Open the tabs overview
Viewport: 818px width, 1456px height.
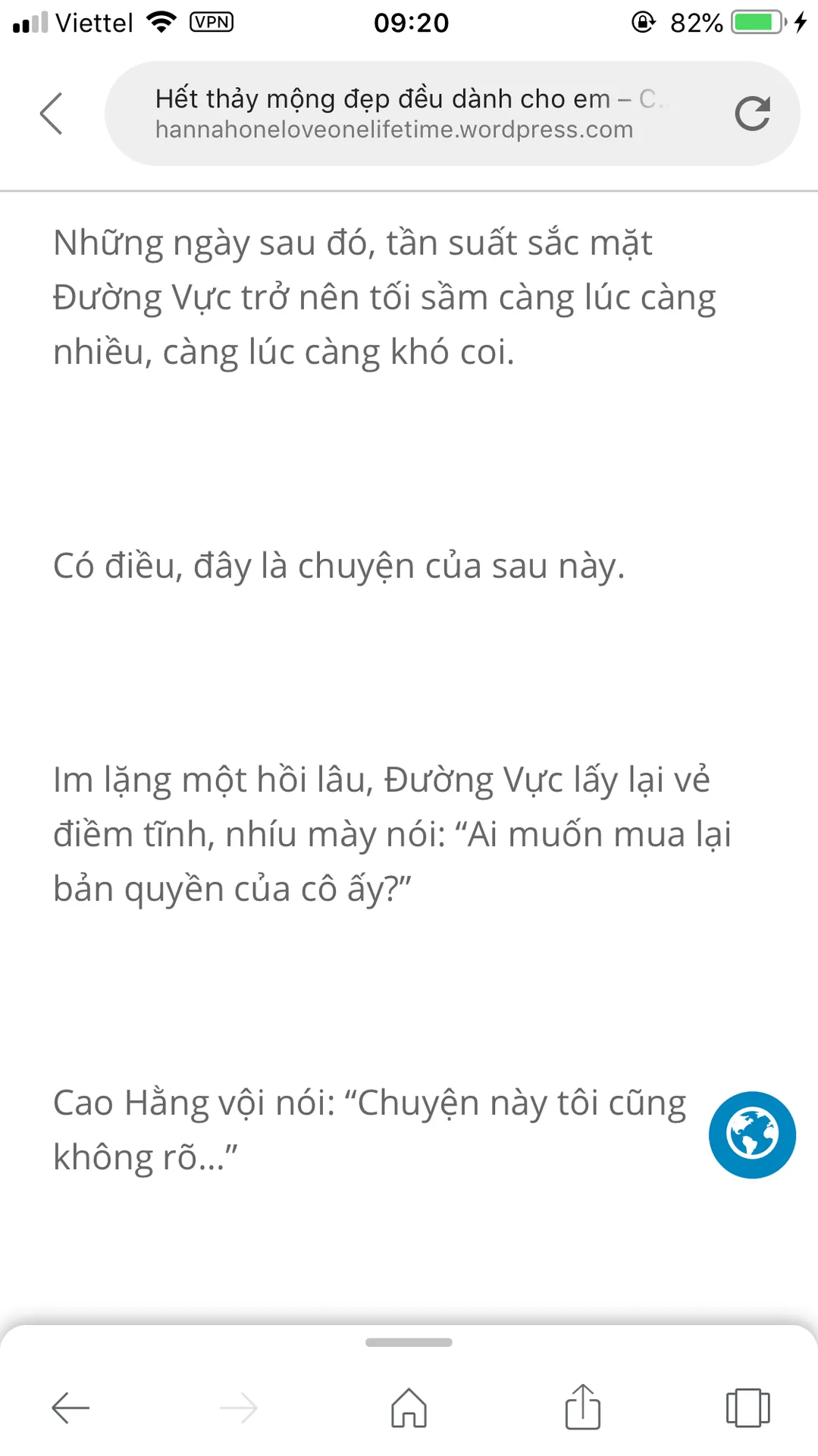click(x=747, y=1408)
